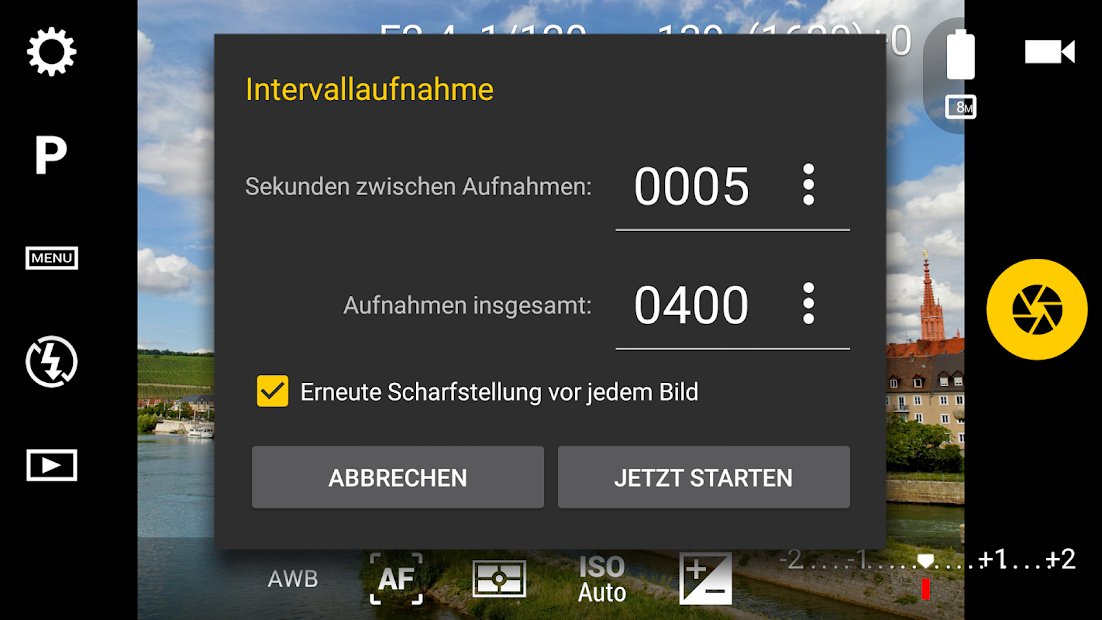Change the P shooting mode
The height and width of the screenshot is (620, 1102).
pos(51,156)
